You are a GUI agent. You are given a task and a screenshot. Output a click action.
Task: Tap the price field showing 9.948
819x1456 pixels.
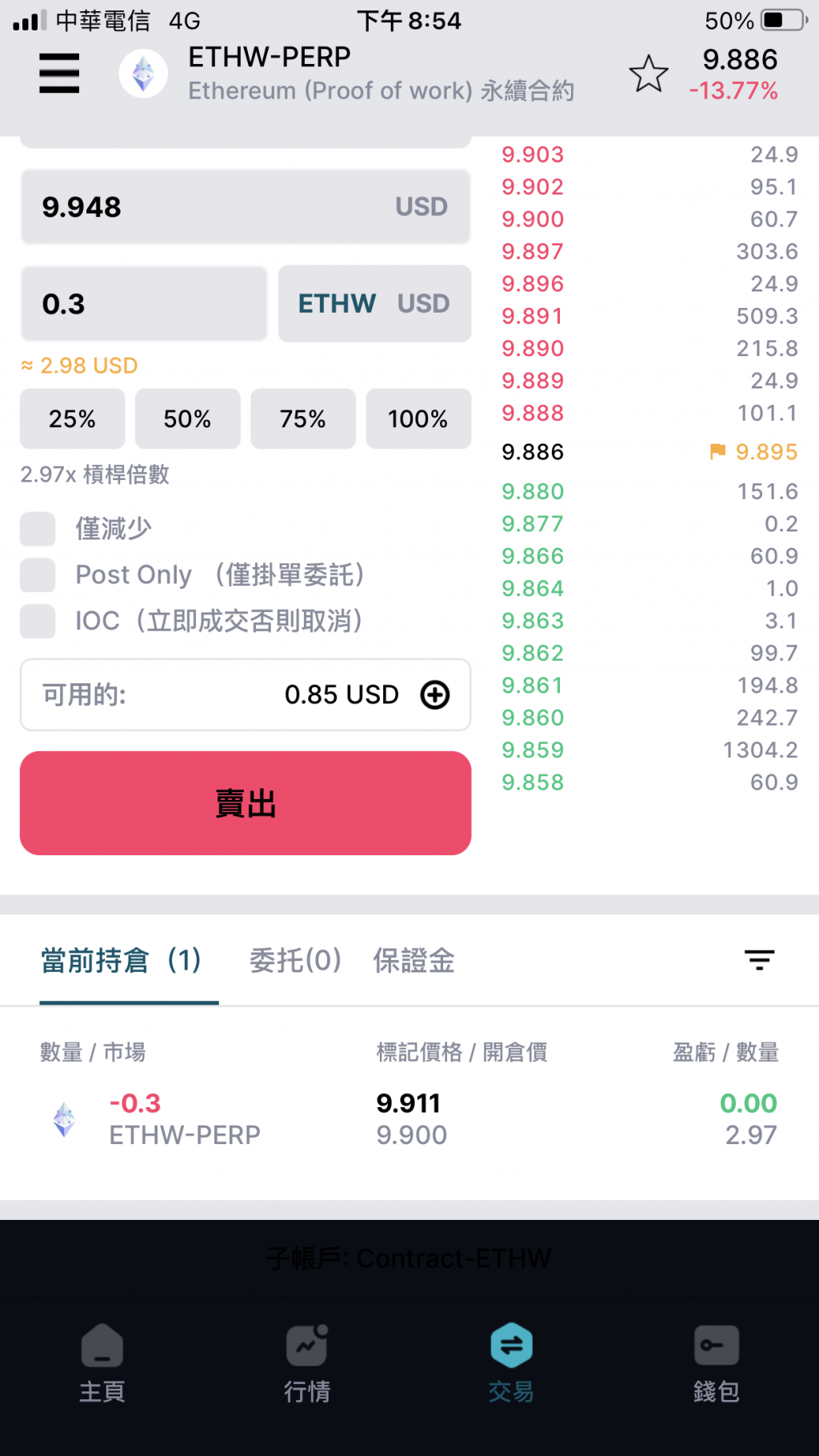[x=245, y=207]
